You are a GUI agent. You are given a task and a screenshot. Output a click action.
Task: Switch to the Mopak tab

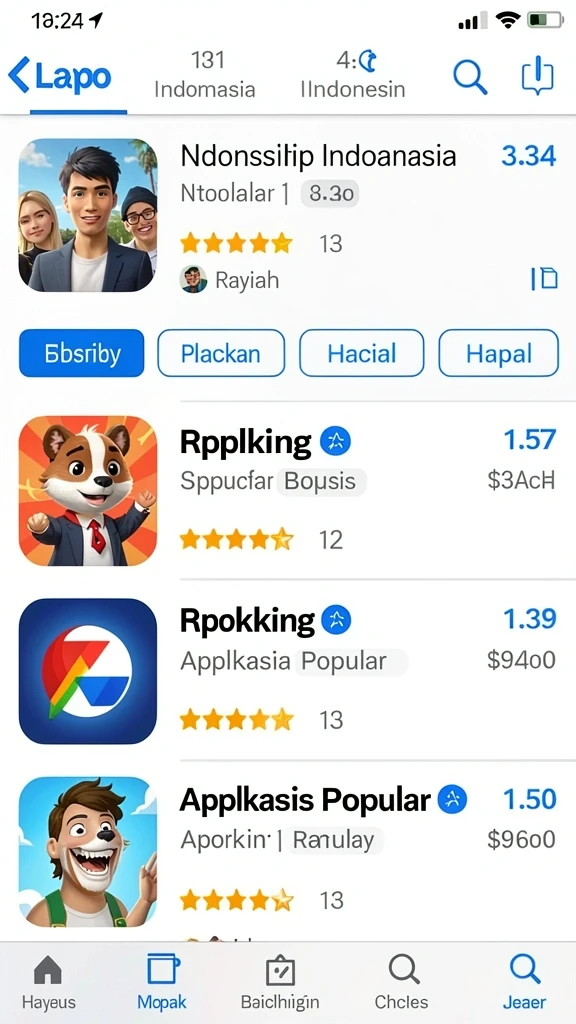tap(162, 983)
